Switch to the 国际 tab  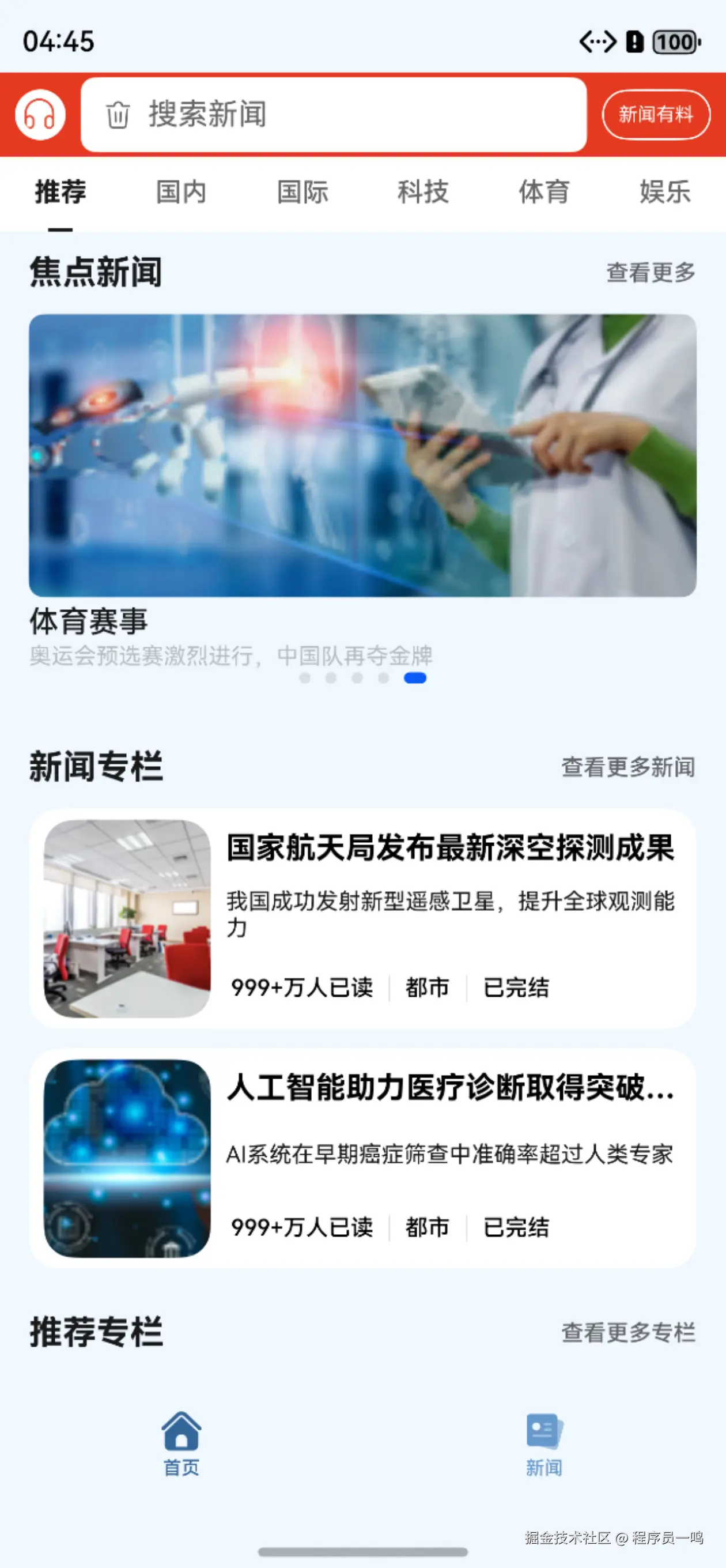click(x=302, y=193)
